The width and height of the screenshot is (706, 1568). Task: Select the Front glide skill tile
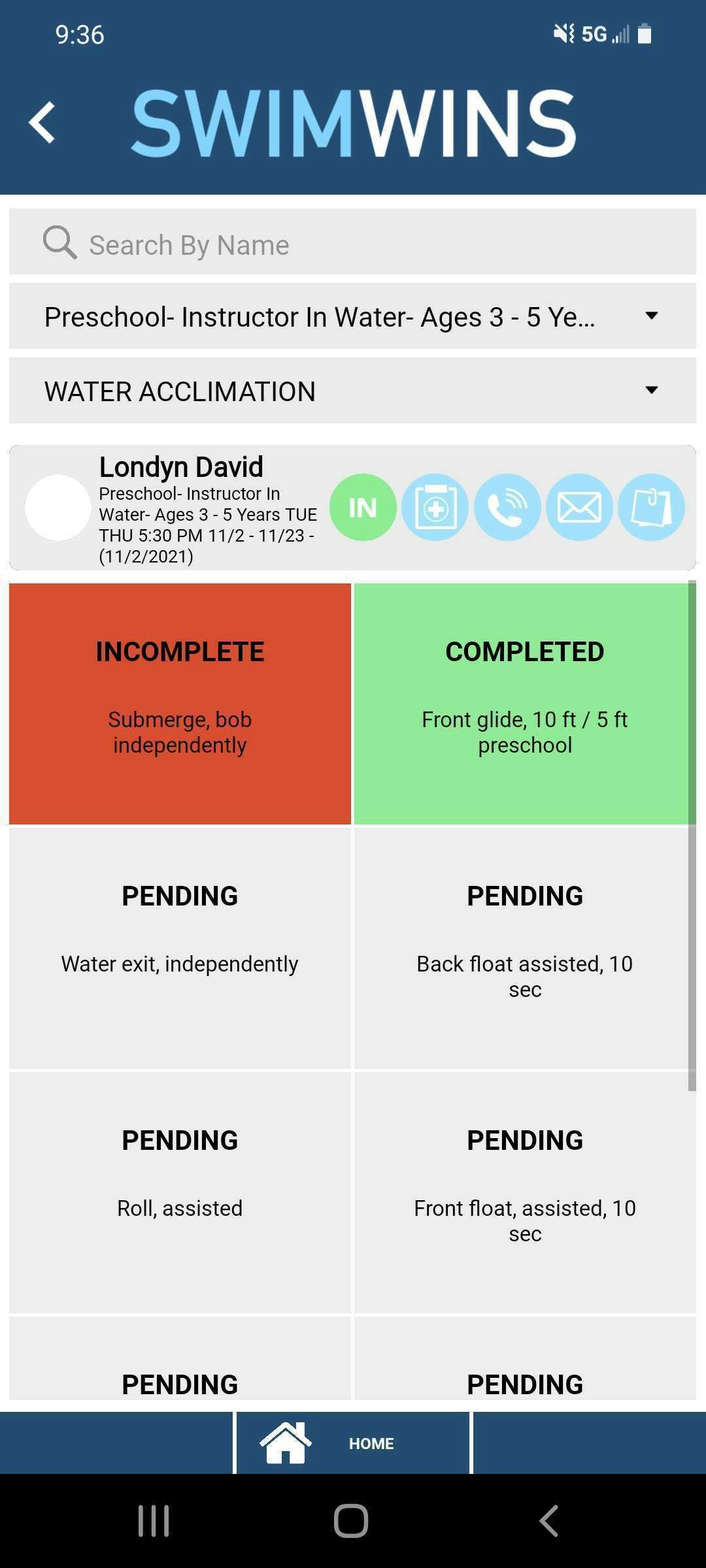point(524,704)
